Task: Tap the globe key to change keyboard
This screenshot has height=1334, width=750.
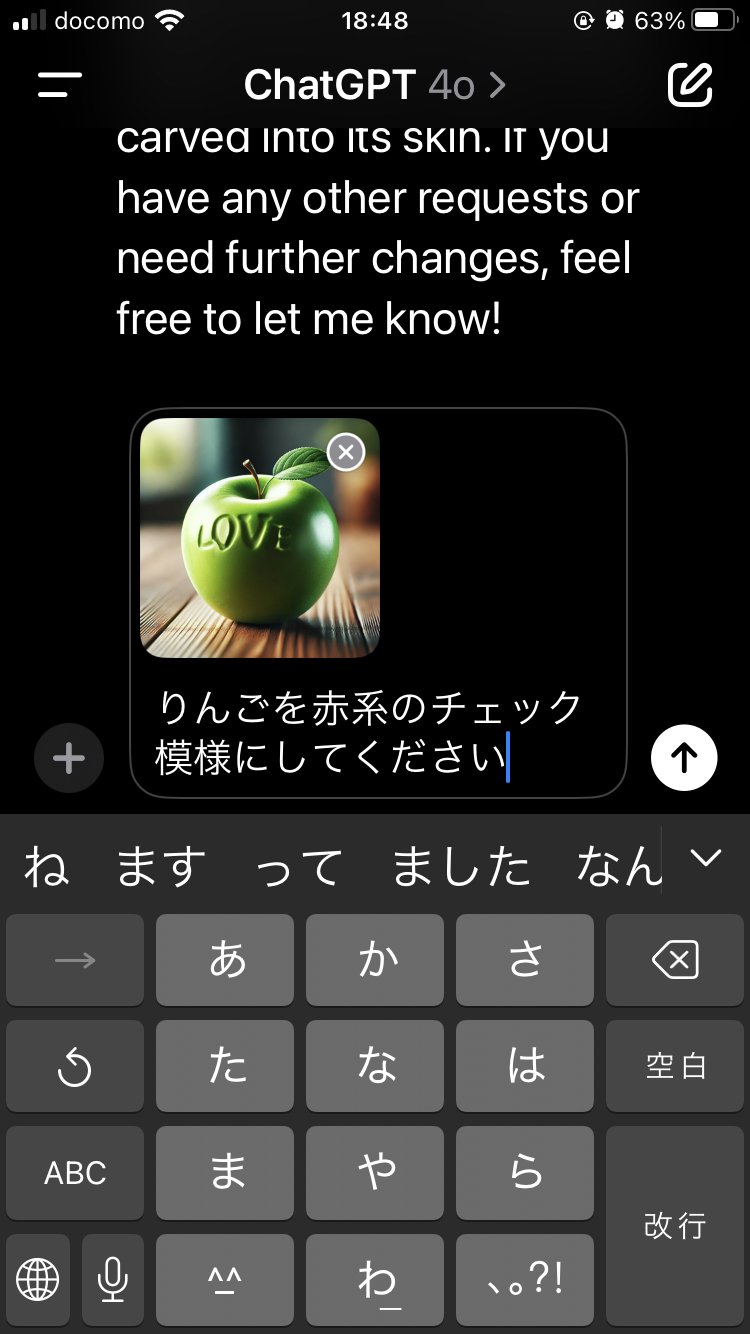Action: click(x=38, y=1279)
